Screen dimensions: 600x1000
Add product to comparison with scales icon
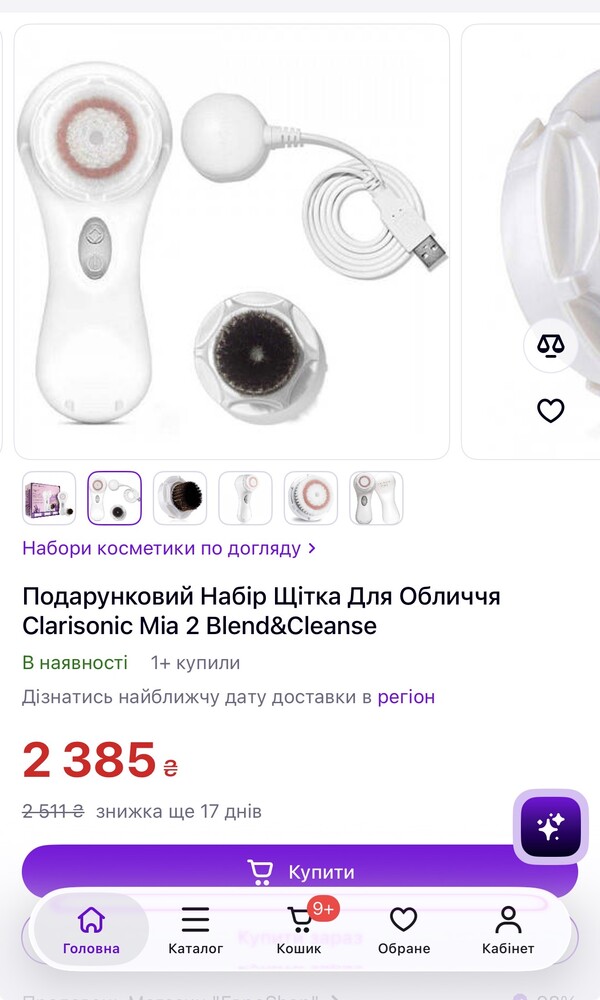[x=550, y=345]
